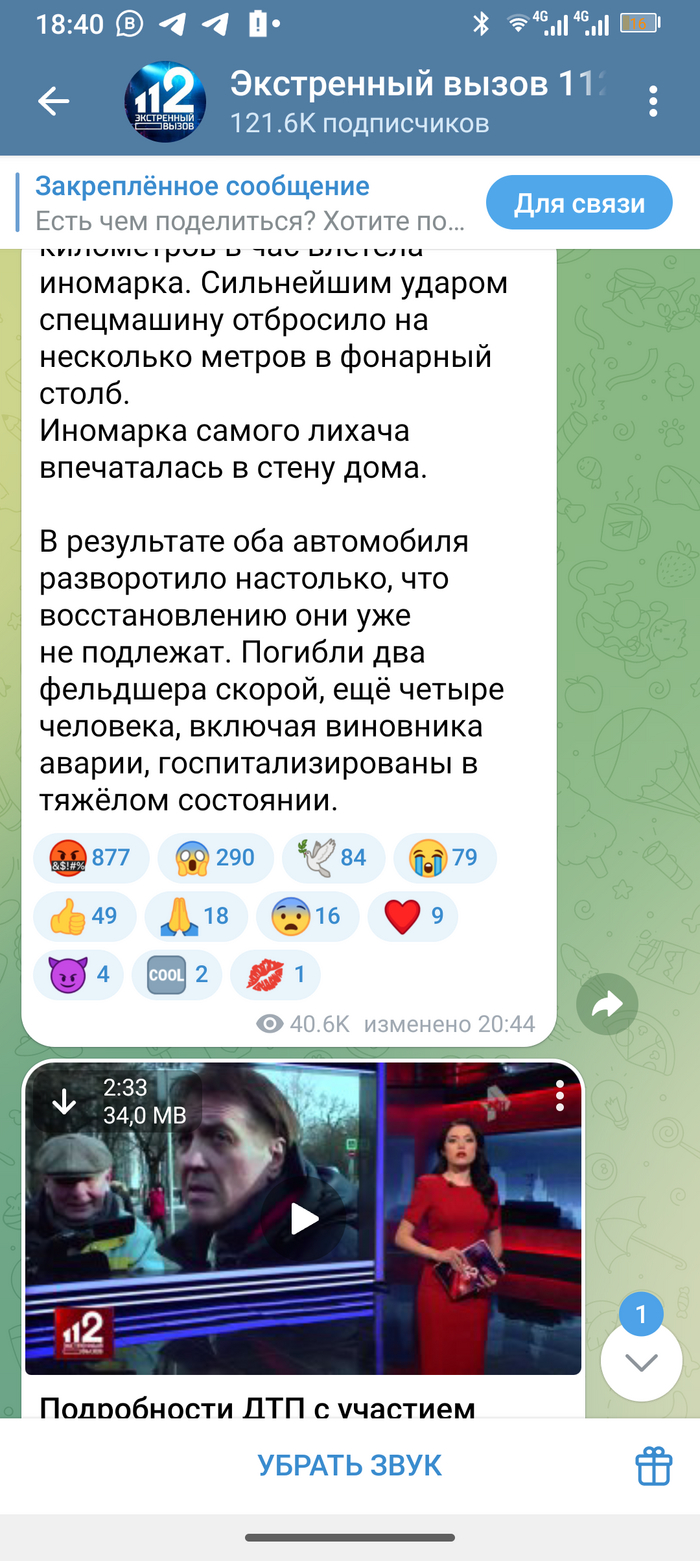Mute the channel with УБРАТЬ ЗВУК

[349, 1465]
